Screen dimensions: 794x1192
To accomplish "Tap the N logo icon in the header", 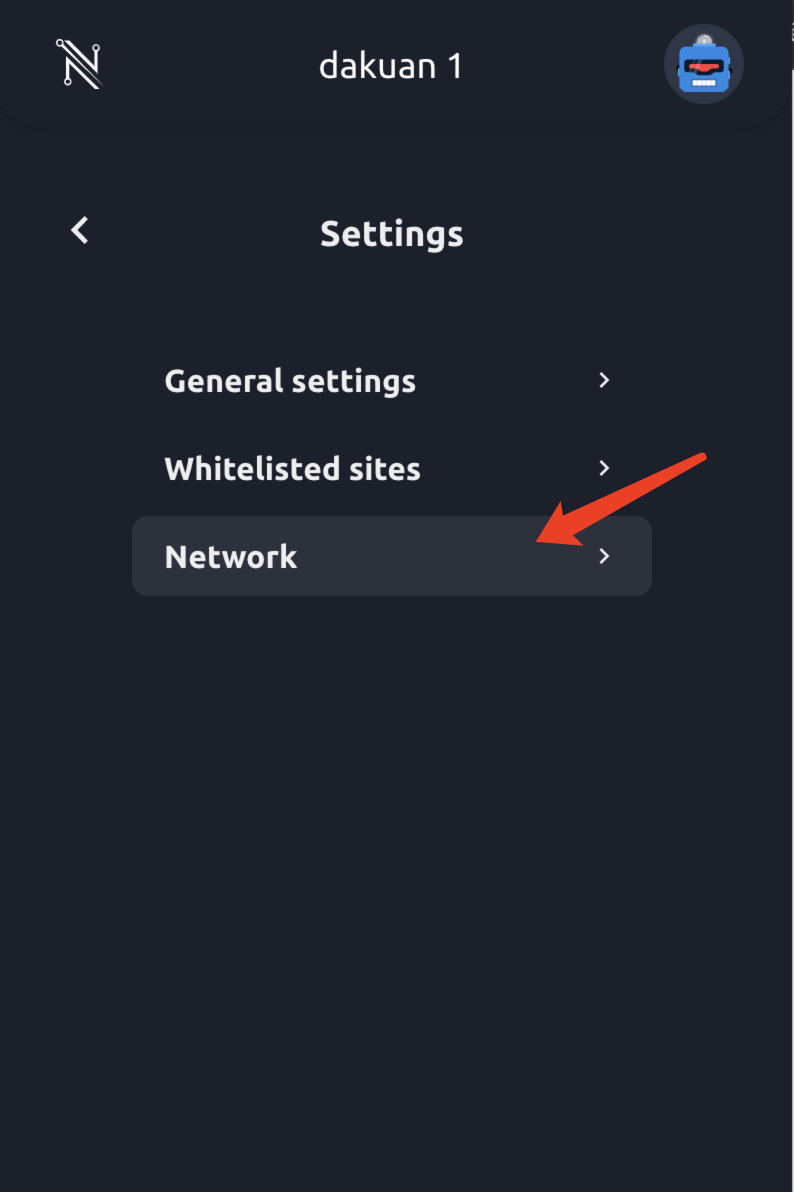I will pyautogui.click(x=79, y=65).
